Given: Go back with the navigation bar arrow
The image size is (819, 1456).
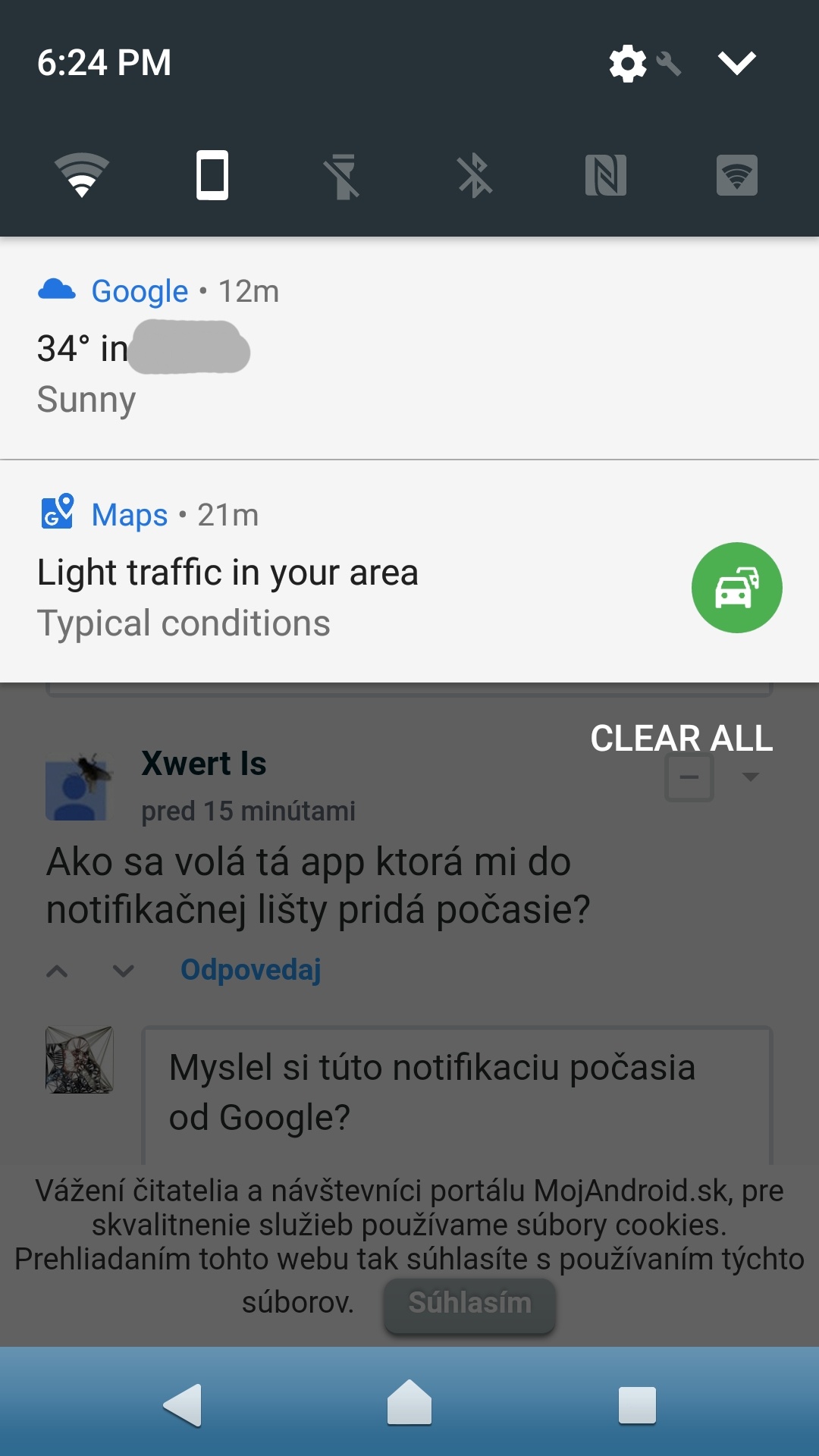Looking at the screenshot, I should coord(183,1404).
